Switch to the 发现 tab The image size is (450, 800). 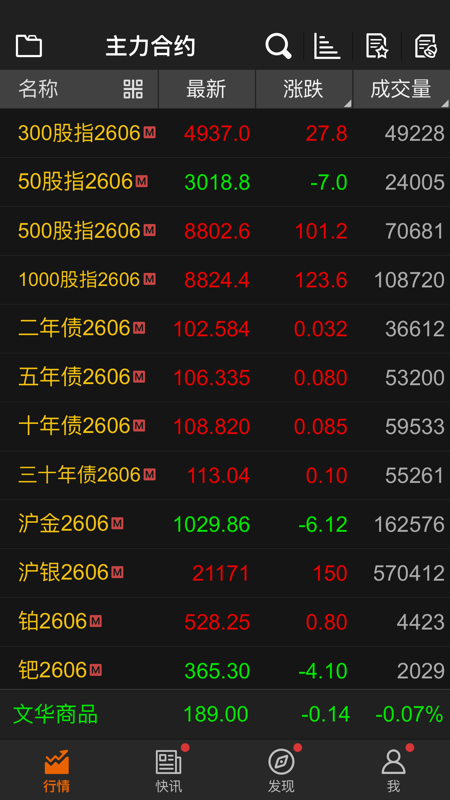(x=281, y=770)
